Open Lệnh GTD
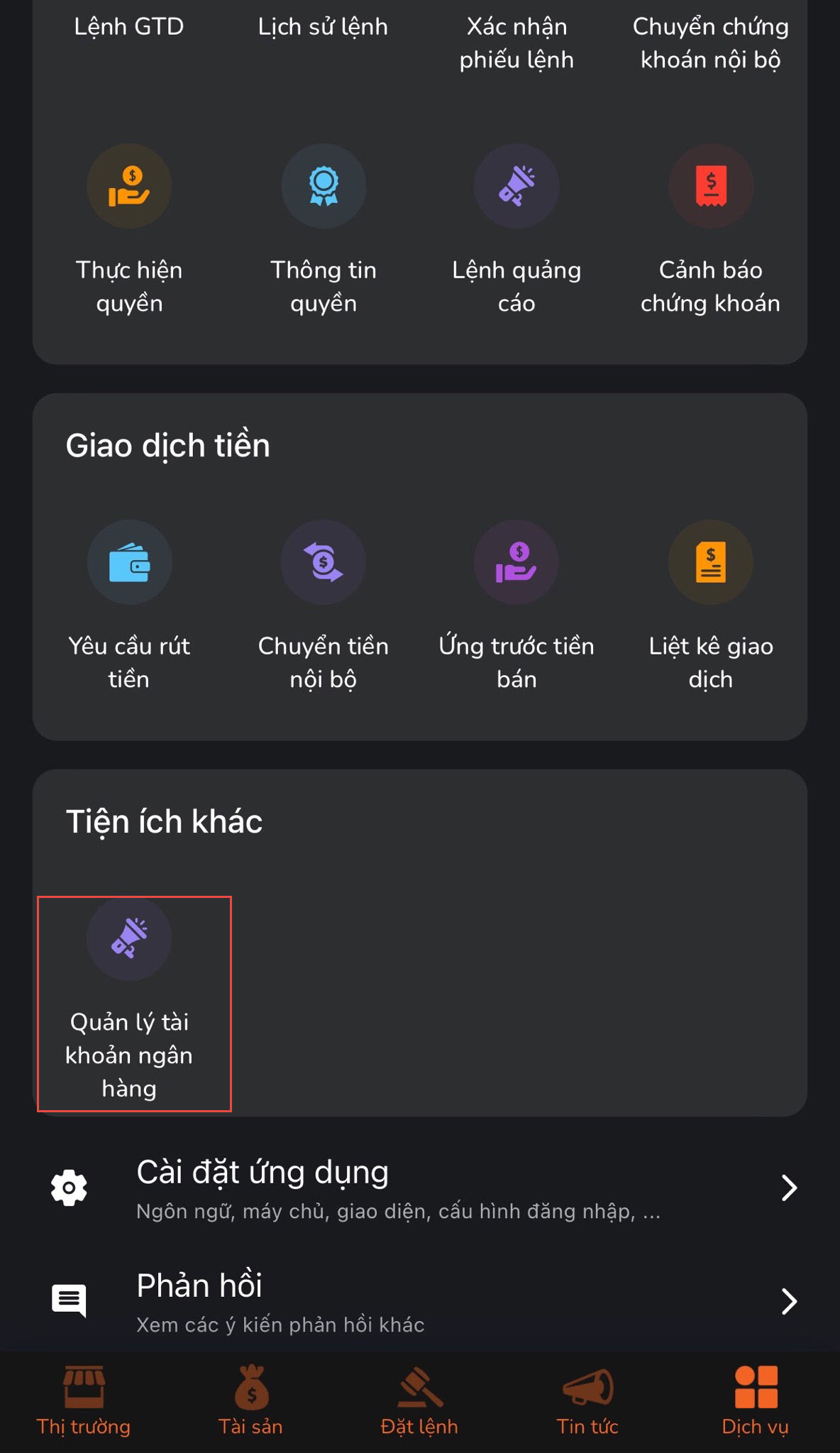This screenshot has height=1453, width=840. tap(129, 27)
